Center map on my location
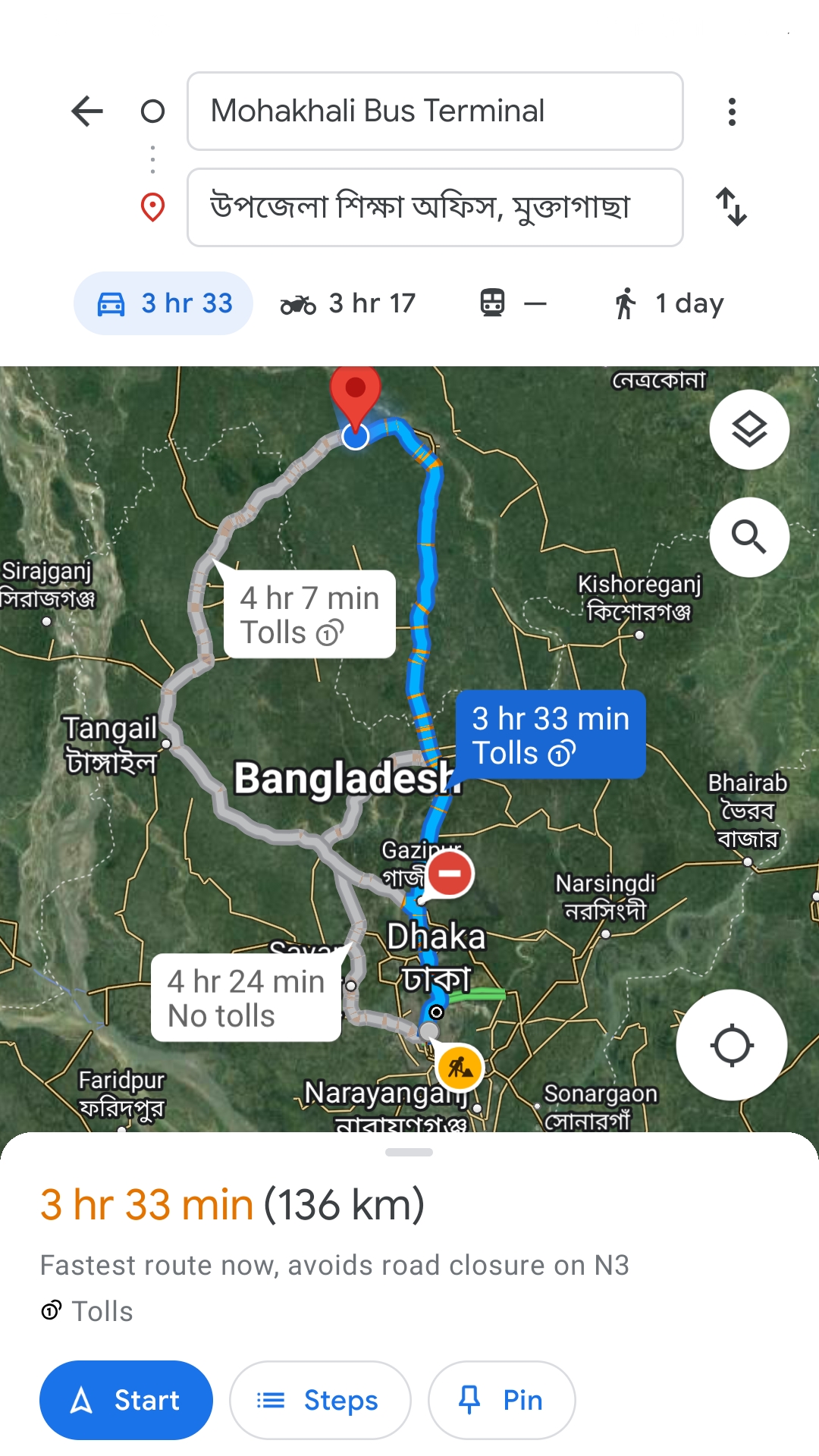The width and height of the screenshot is (819, 1456). point(731,1045)
